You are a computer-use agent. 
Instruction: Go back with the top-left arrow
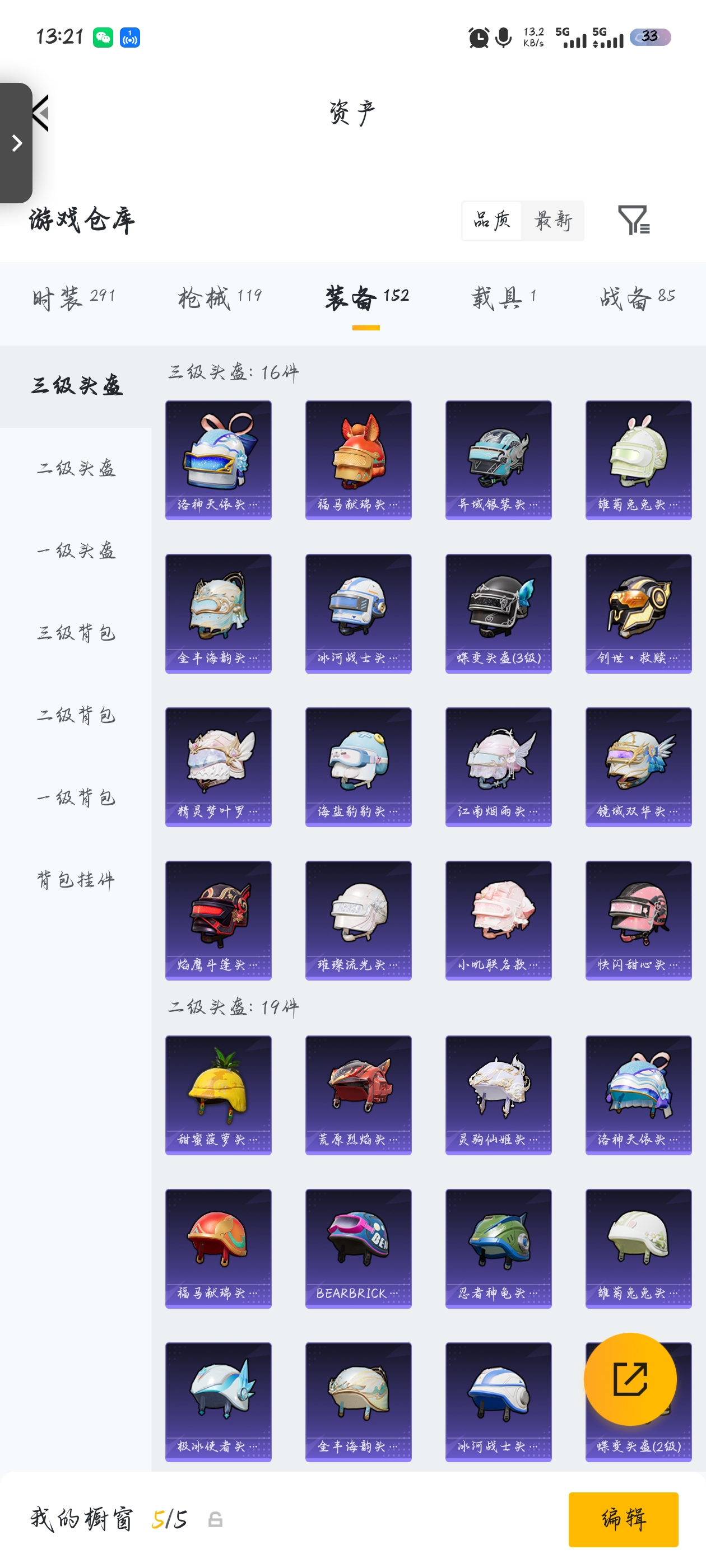coord(40,113)
